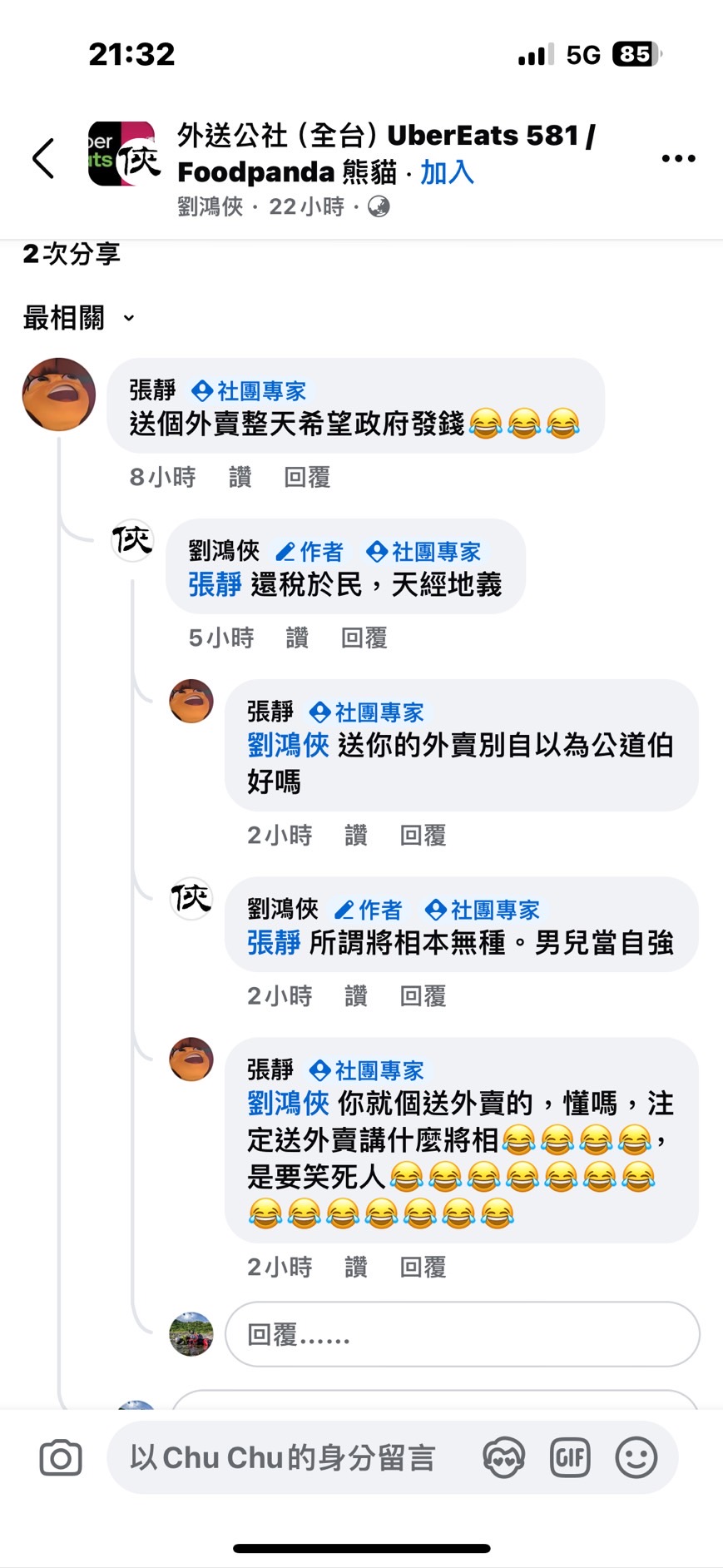Open the emoji smiley picker
Image resolution: width=723 pixels, height=1568 pixels.
coord(636,1458)
